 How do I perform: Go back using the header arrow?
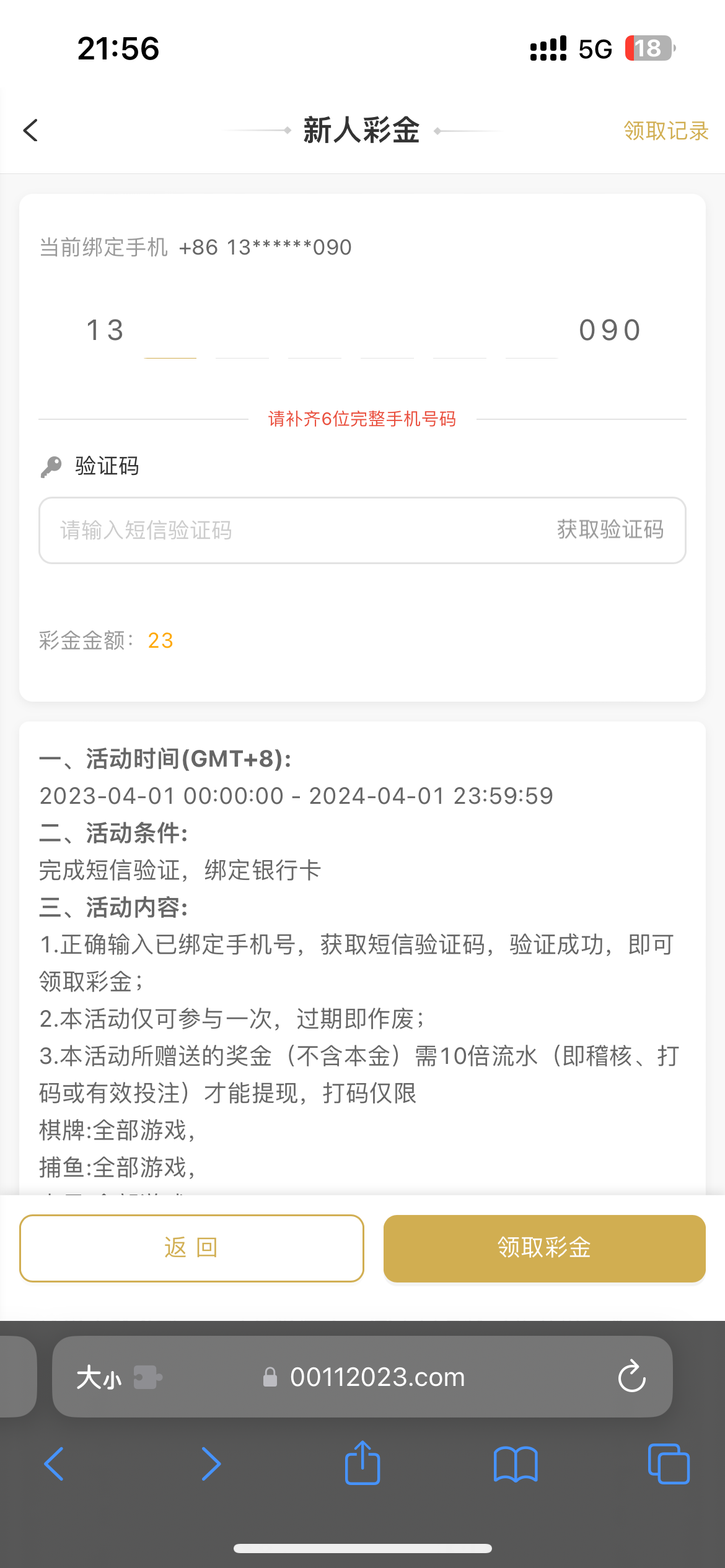point(31,131)
